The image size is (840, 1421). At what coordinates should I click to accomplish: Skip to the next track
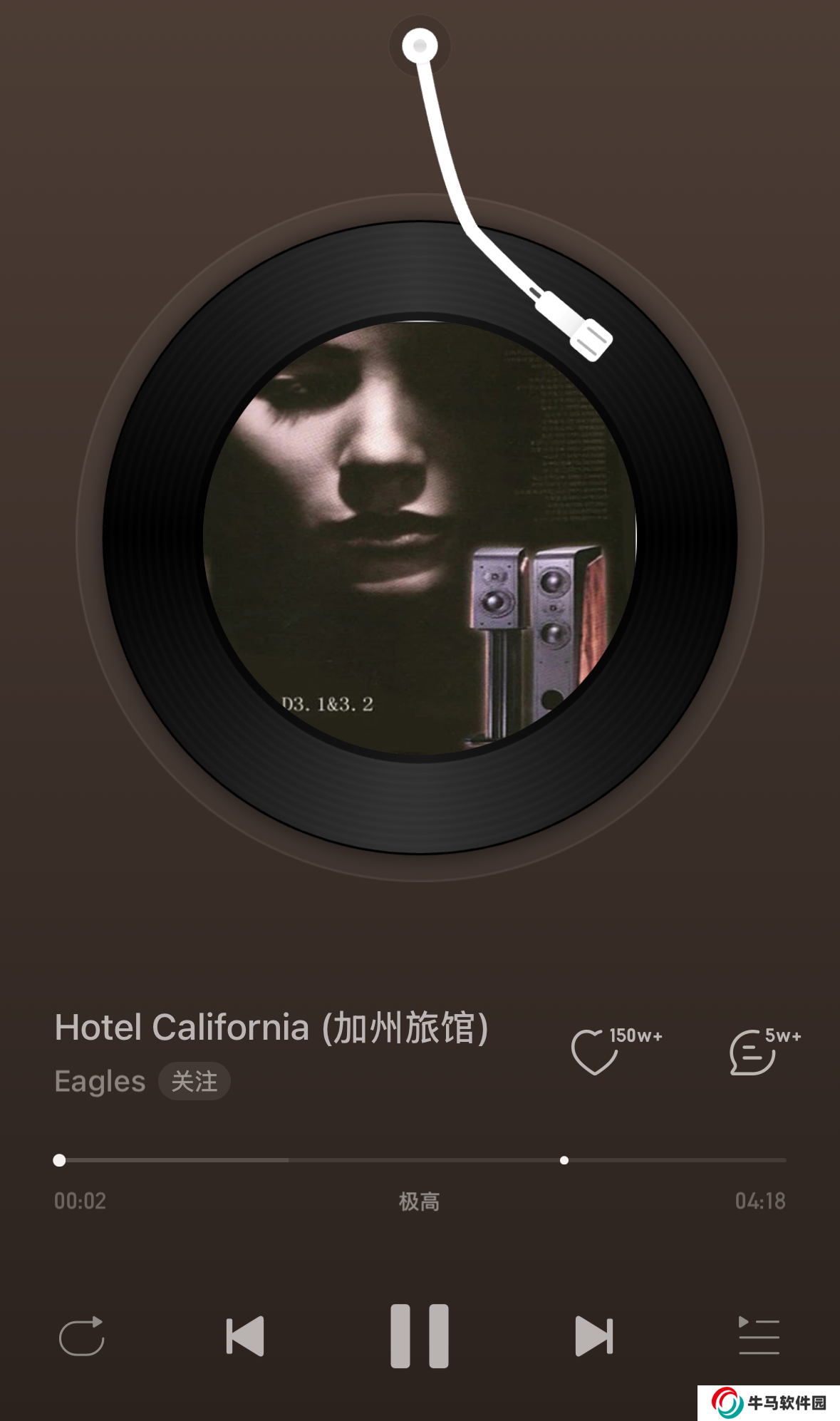click(593, 1335)
